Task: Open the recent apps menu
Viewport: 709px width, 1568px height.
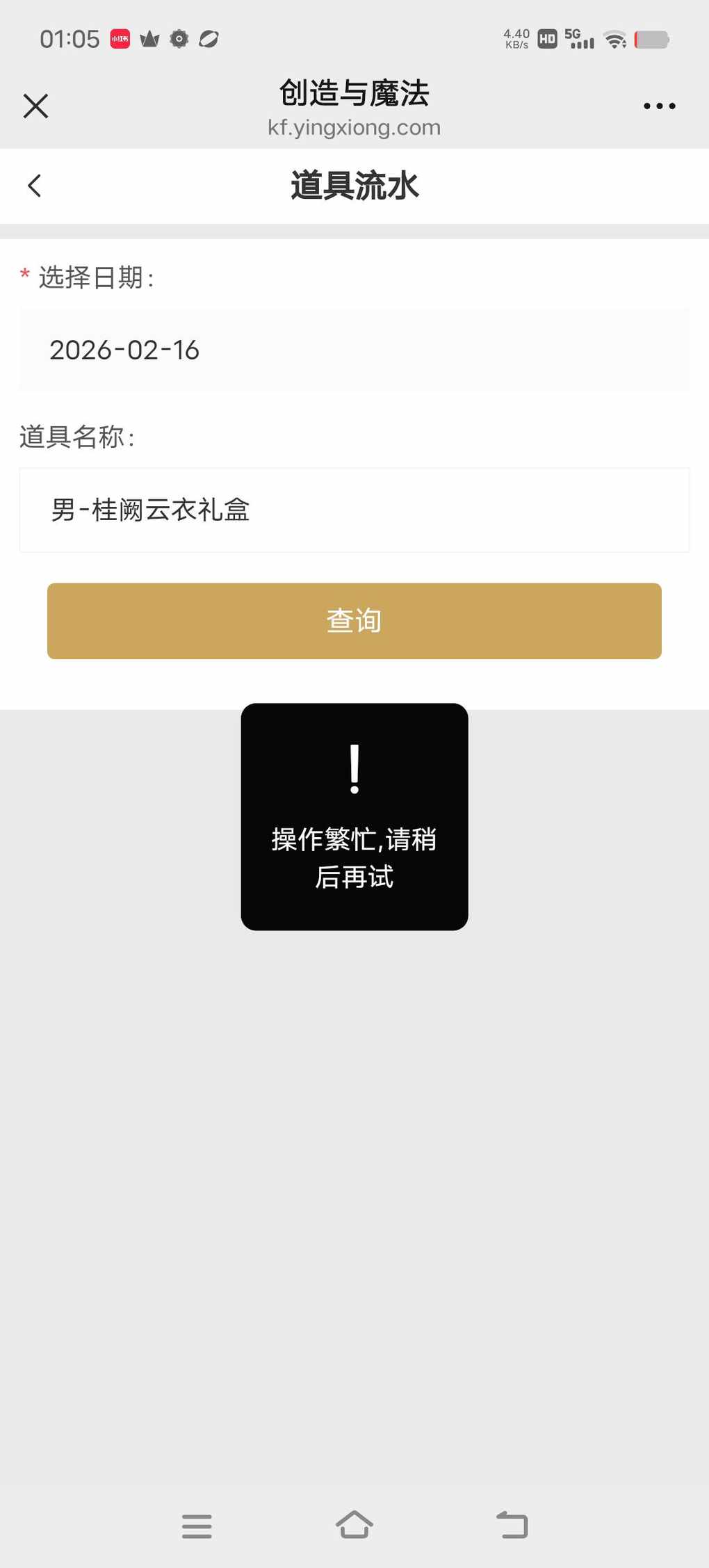Action: tap(197, 1526)
